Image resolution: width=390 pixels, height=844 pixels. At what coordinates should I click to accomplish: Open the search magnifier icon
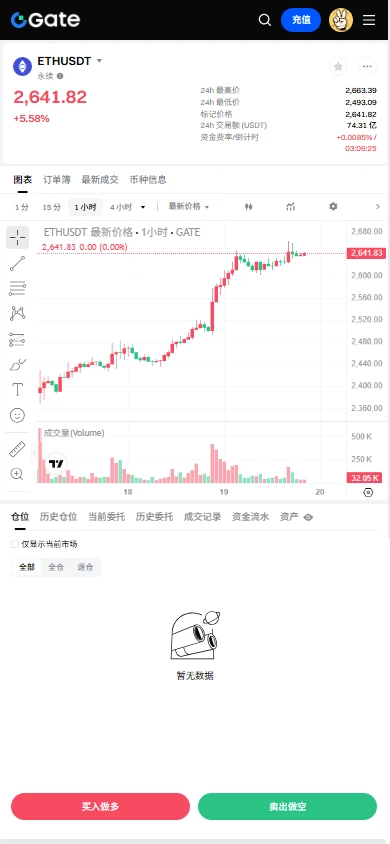(264, 20)
